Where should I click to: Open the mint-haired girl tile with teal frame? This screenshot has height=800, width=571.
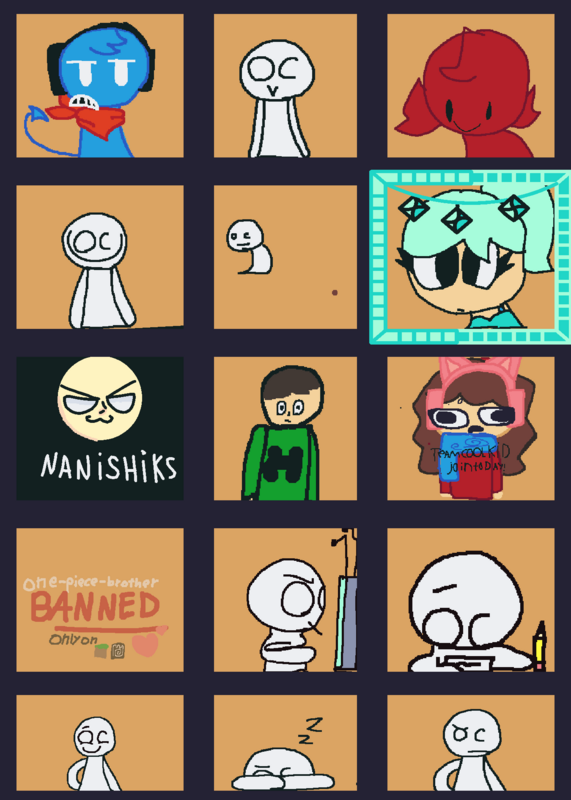tap(470, 257)
